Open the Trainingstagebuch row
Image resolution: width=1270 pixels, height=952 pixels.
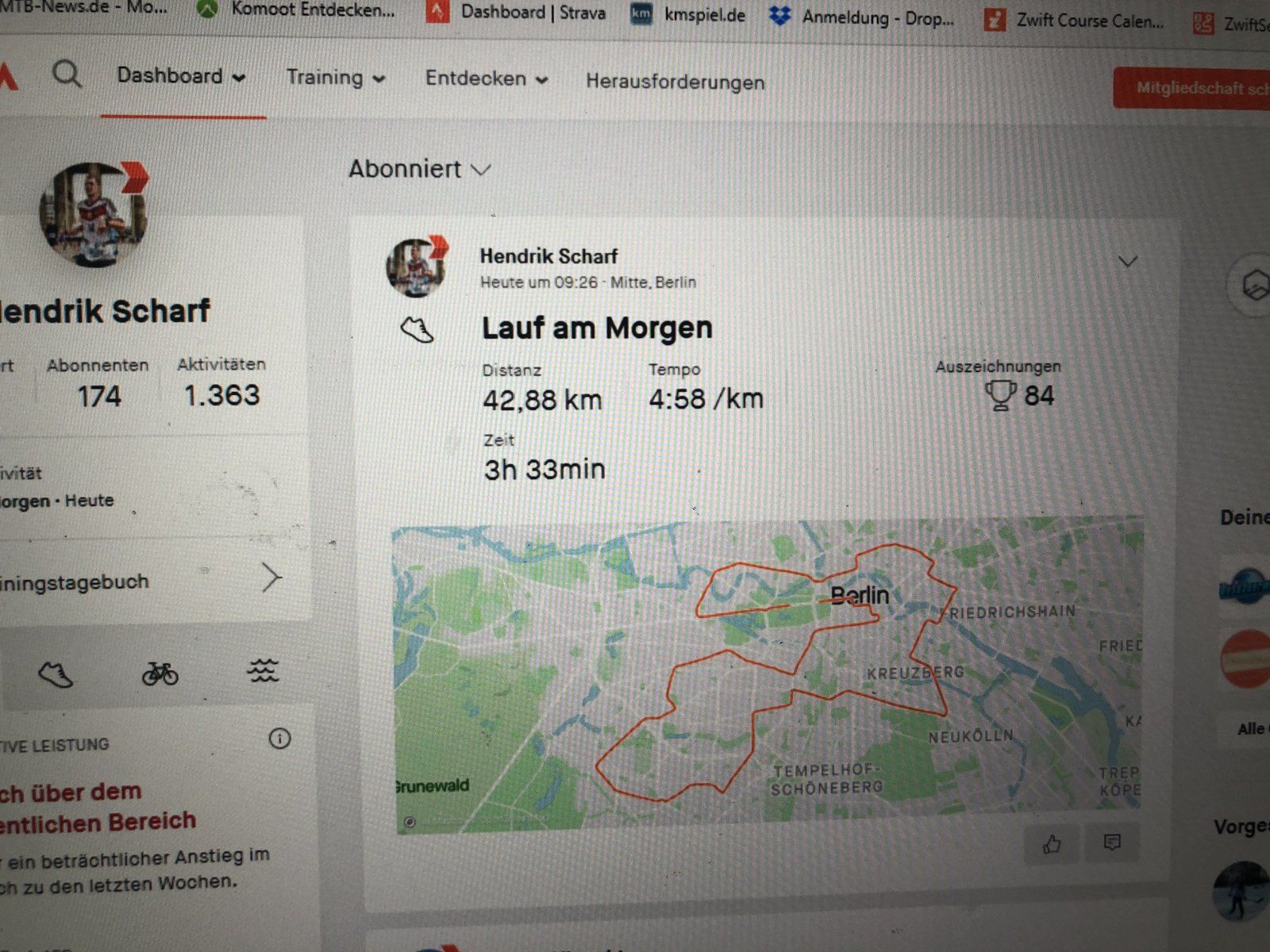click(143, 581)
